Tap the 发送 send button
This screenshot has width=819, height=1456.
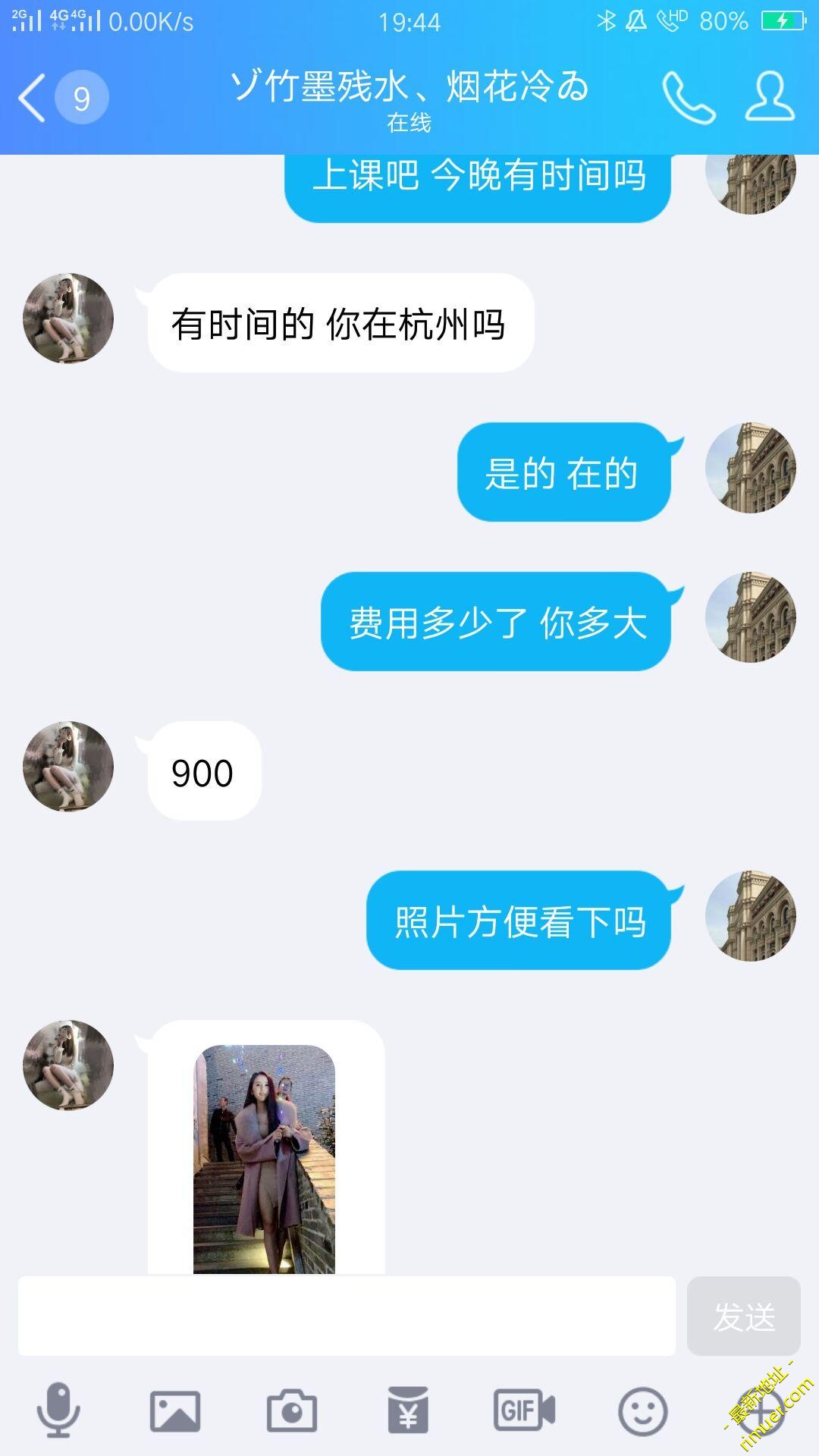(743, 1316)
